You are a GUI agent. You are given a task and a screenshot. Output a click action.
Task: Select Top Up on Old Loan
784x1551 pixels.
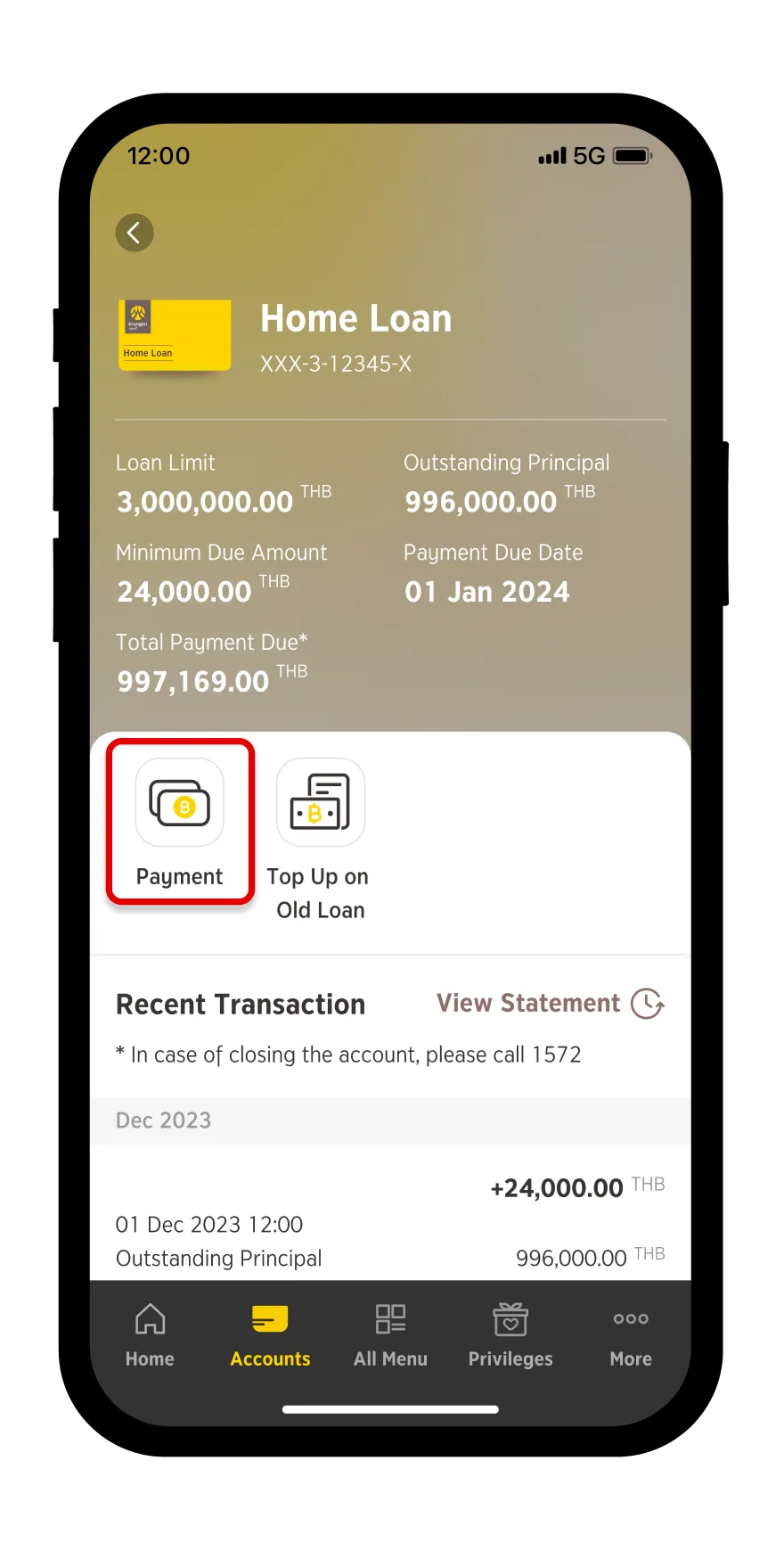tap(320, 840)
